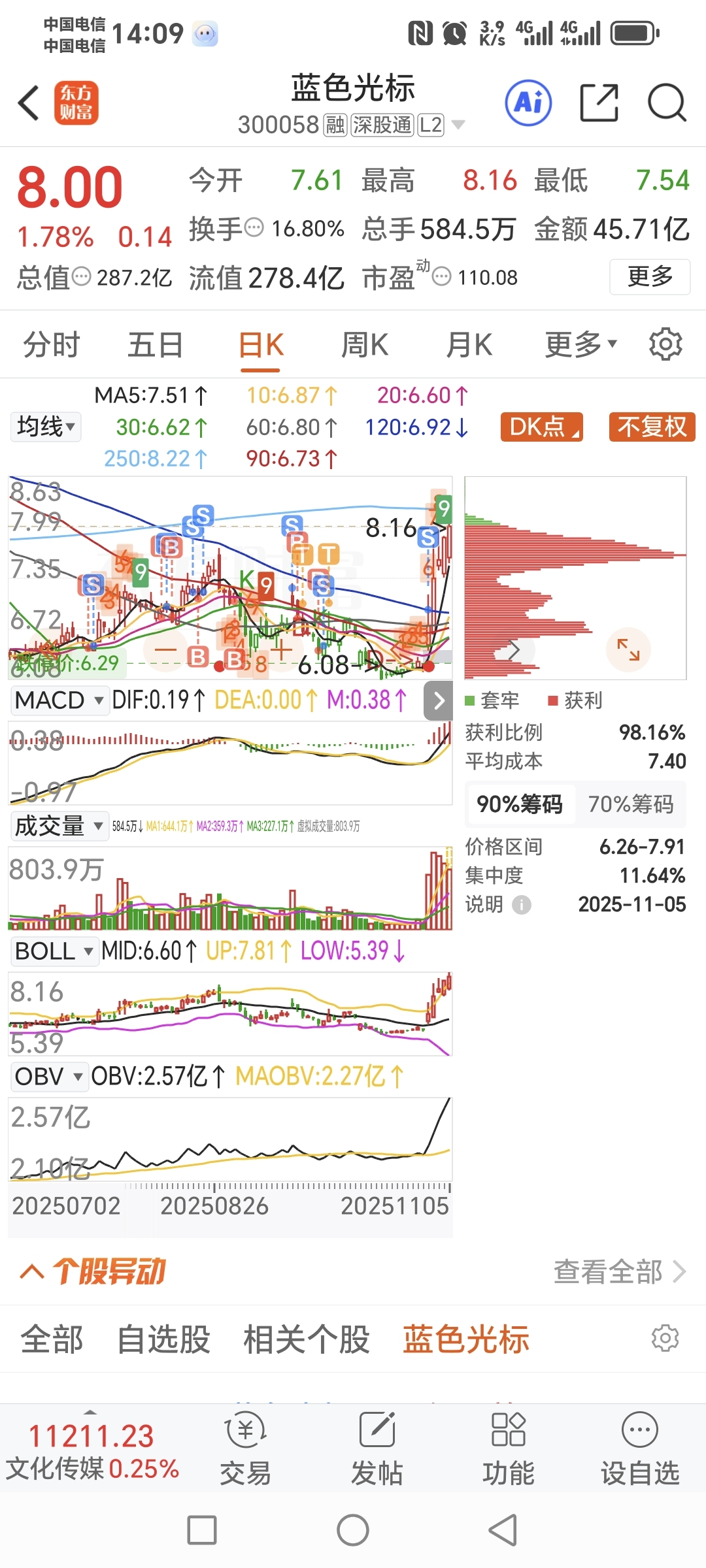View all via 查看全部

tap(619, 1271)
